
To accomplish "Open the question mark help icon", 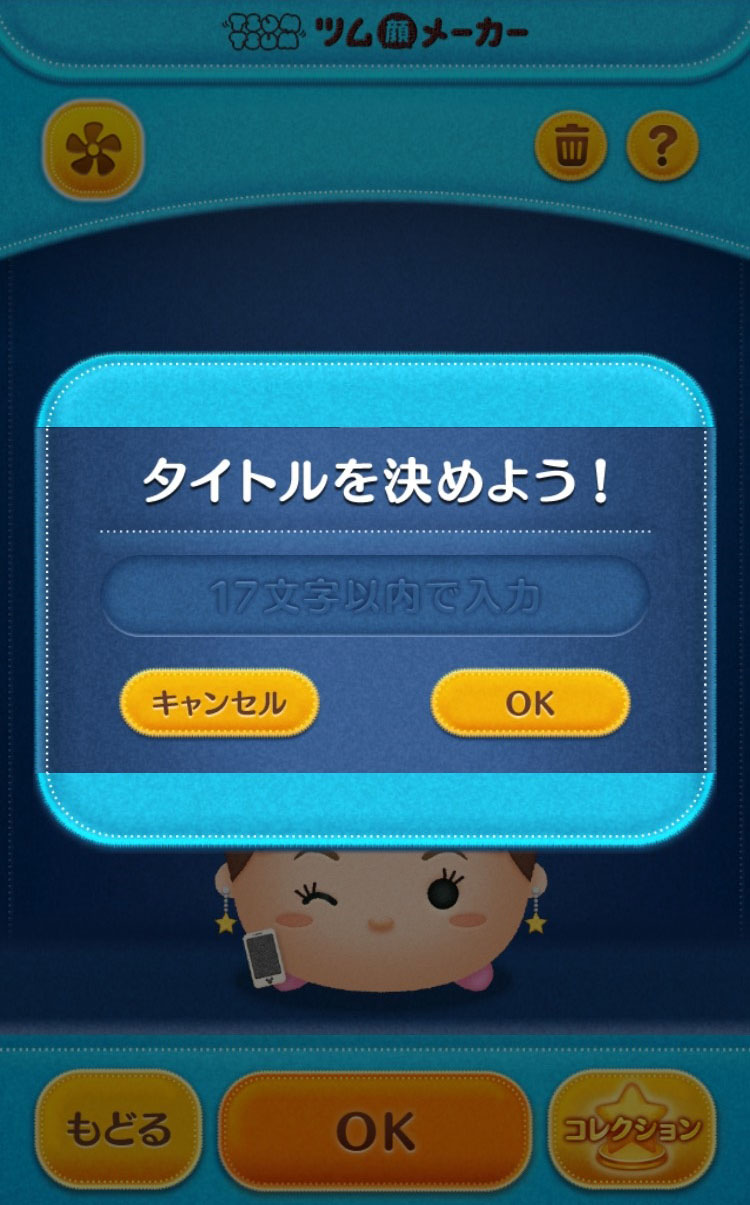I will (x=661, y=147).
